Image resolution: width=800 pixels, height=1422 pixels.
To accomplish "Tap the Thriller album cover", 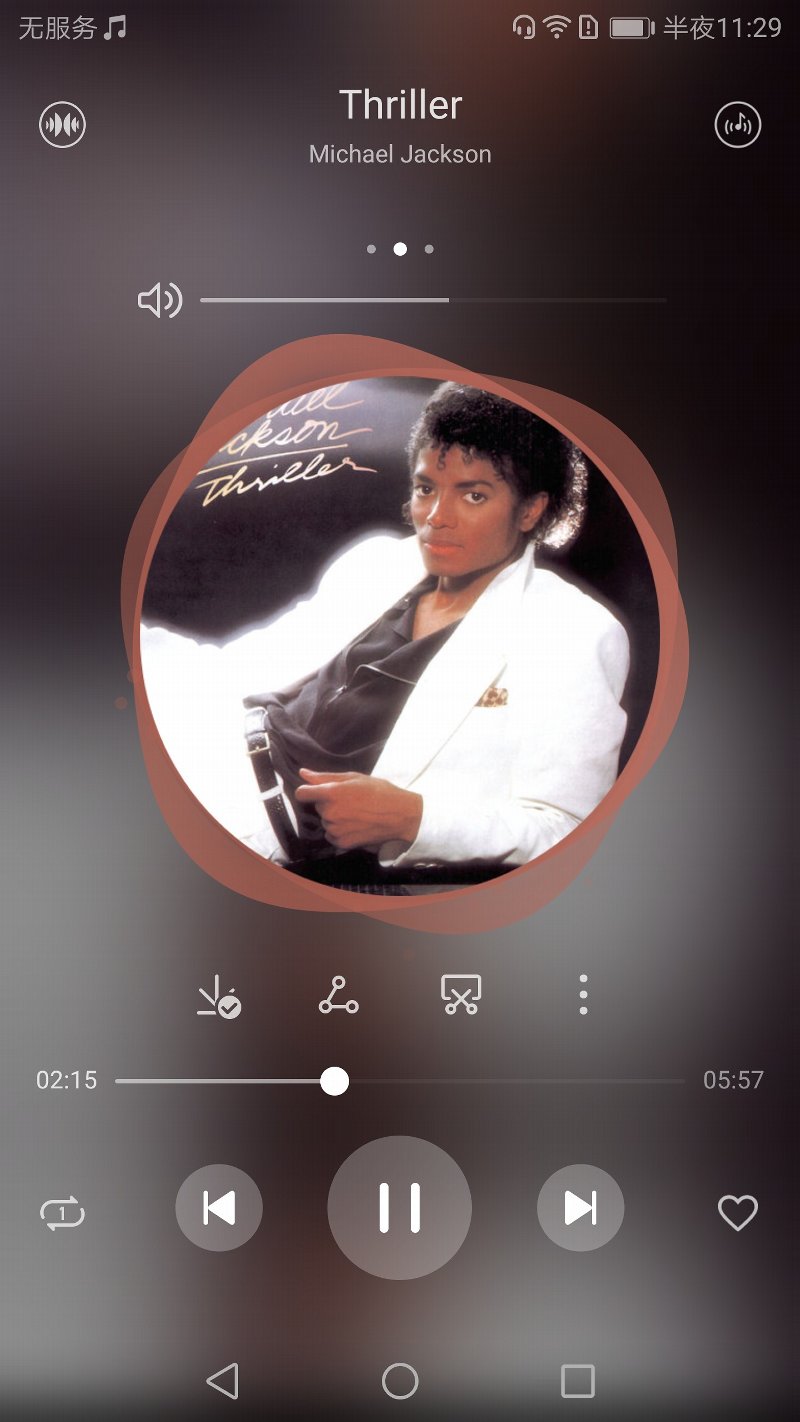I will pyautogui.click(x=400, y=635).
